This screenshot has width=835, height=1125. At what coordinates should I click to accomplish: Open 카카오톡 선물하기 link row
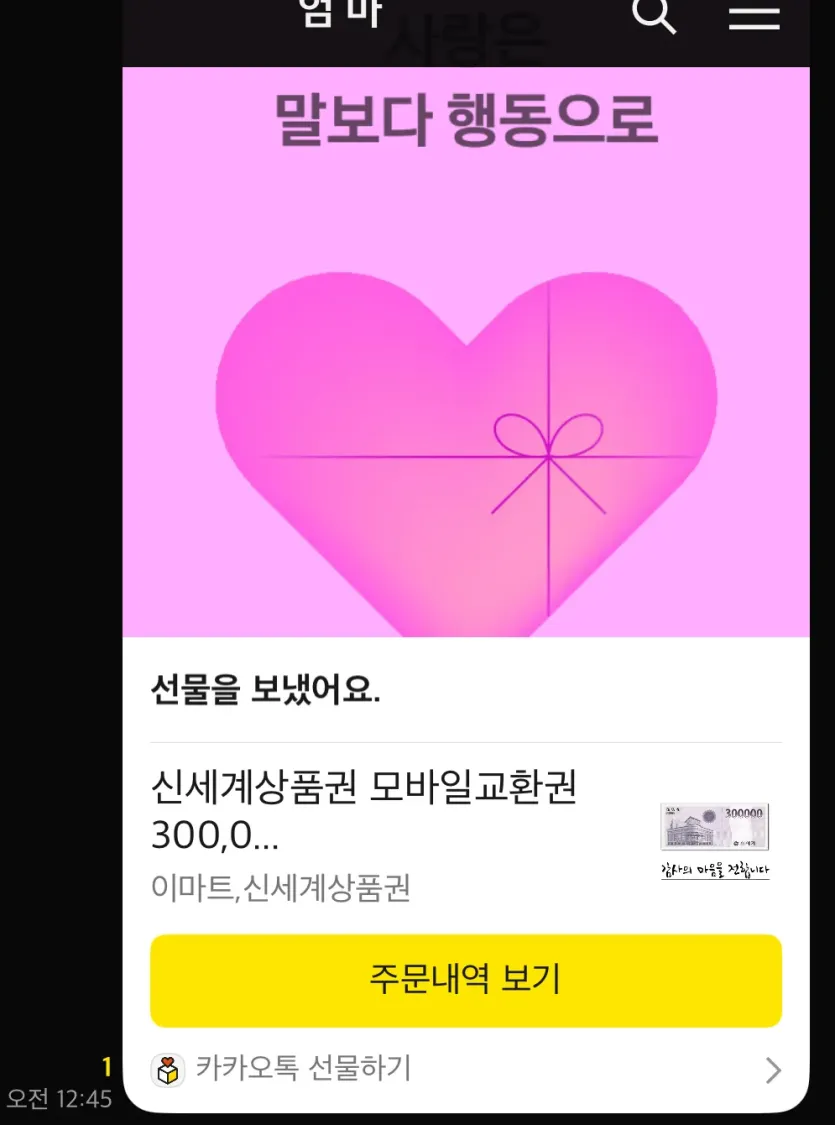(465, 1069)
